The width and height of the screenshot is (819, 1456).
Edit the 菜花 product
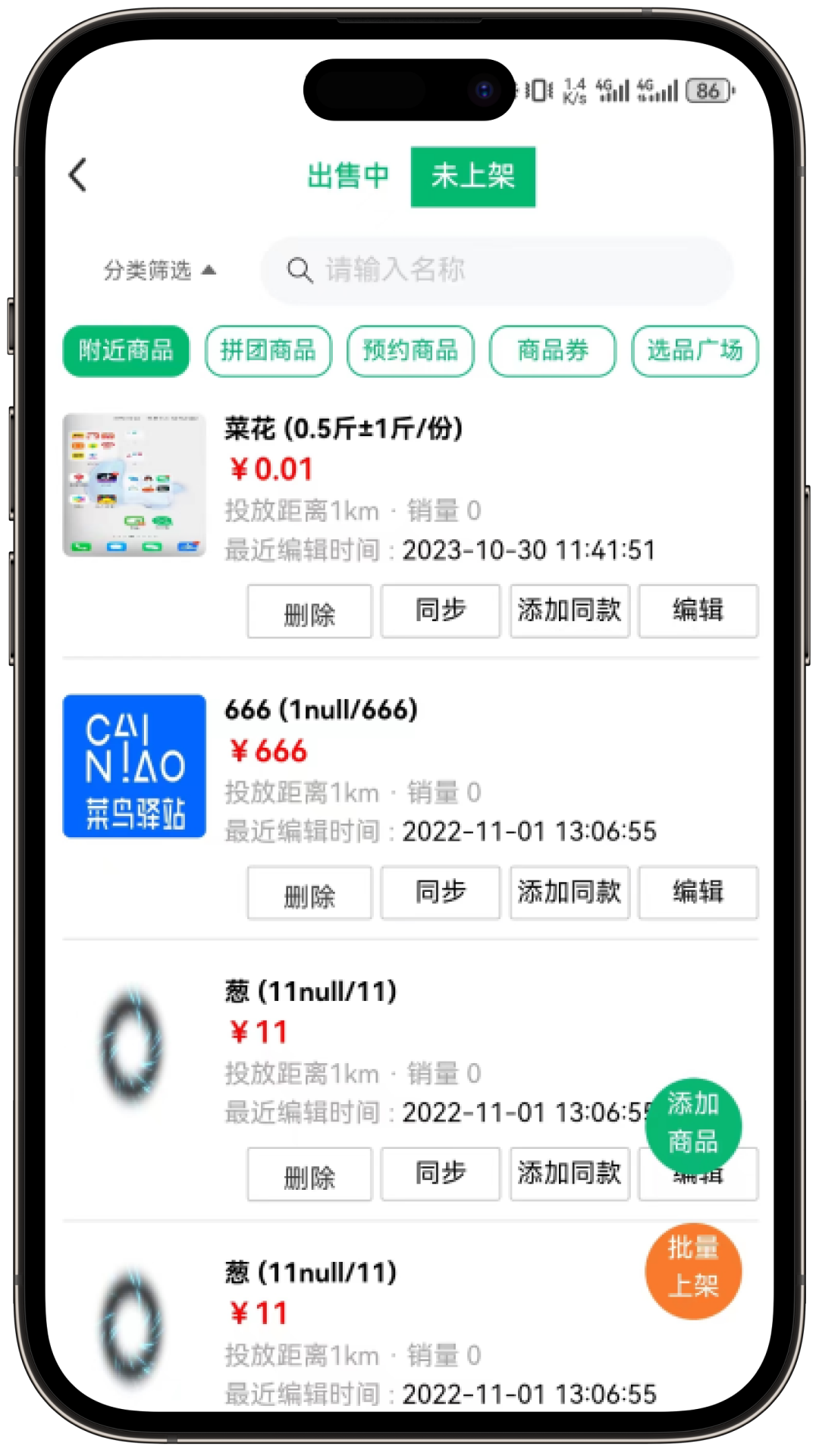tap(698, 611)
